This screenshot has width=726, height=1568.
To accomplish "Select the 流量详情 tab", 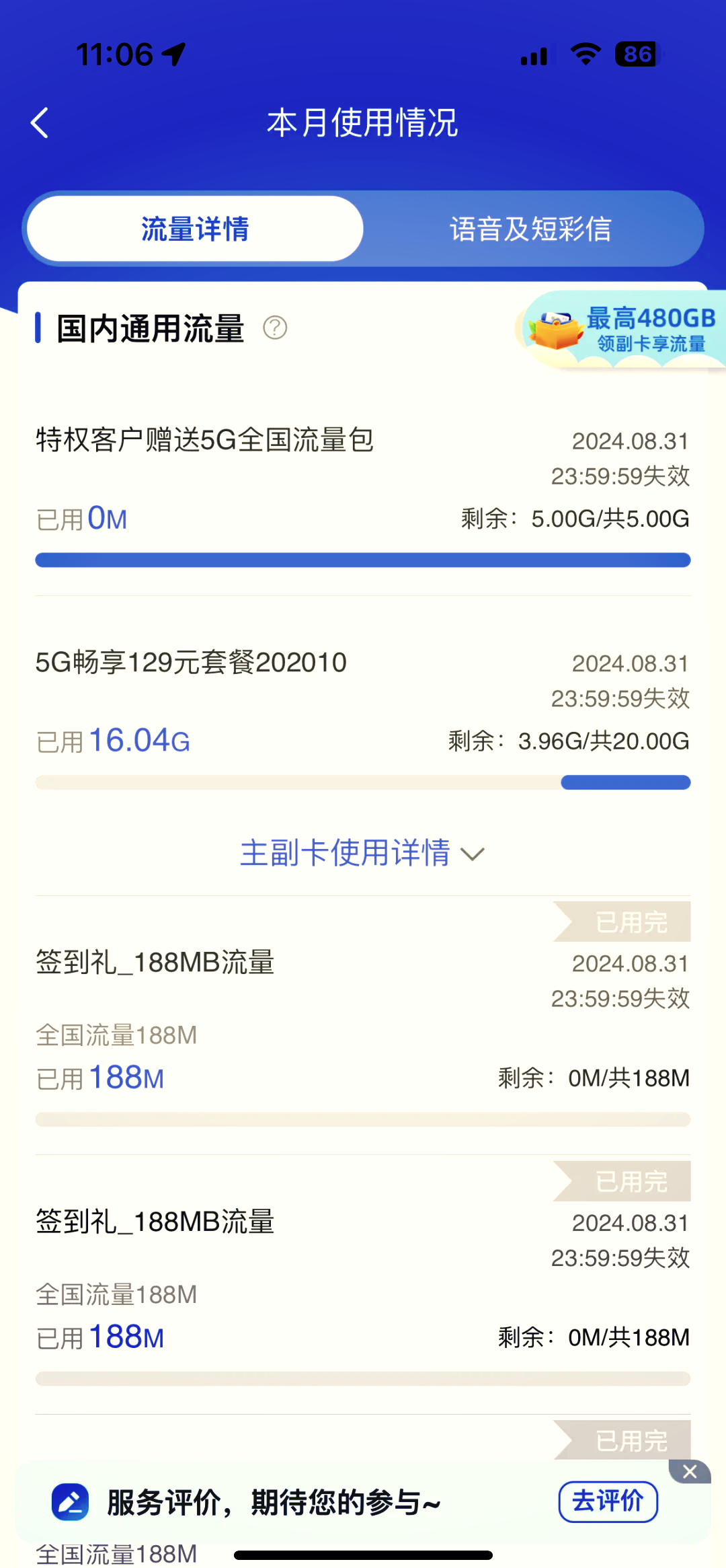I will (x=195, y=229).
